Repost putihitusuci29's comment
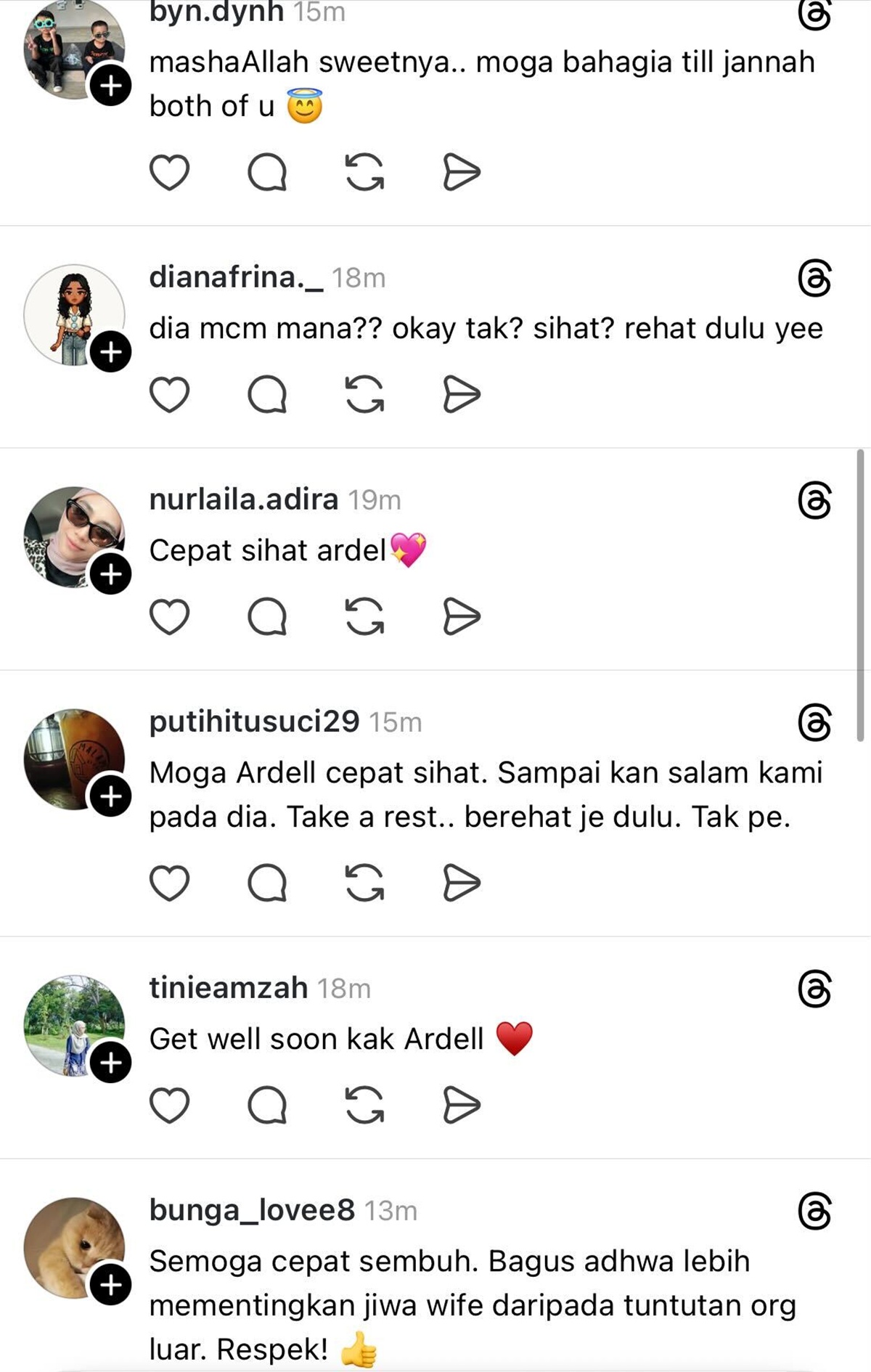The width and height of the screenshot is (871, 1372). [364, 883]
